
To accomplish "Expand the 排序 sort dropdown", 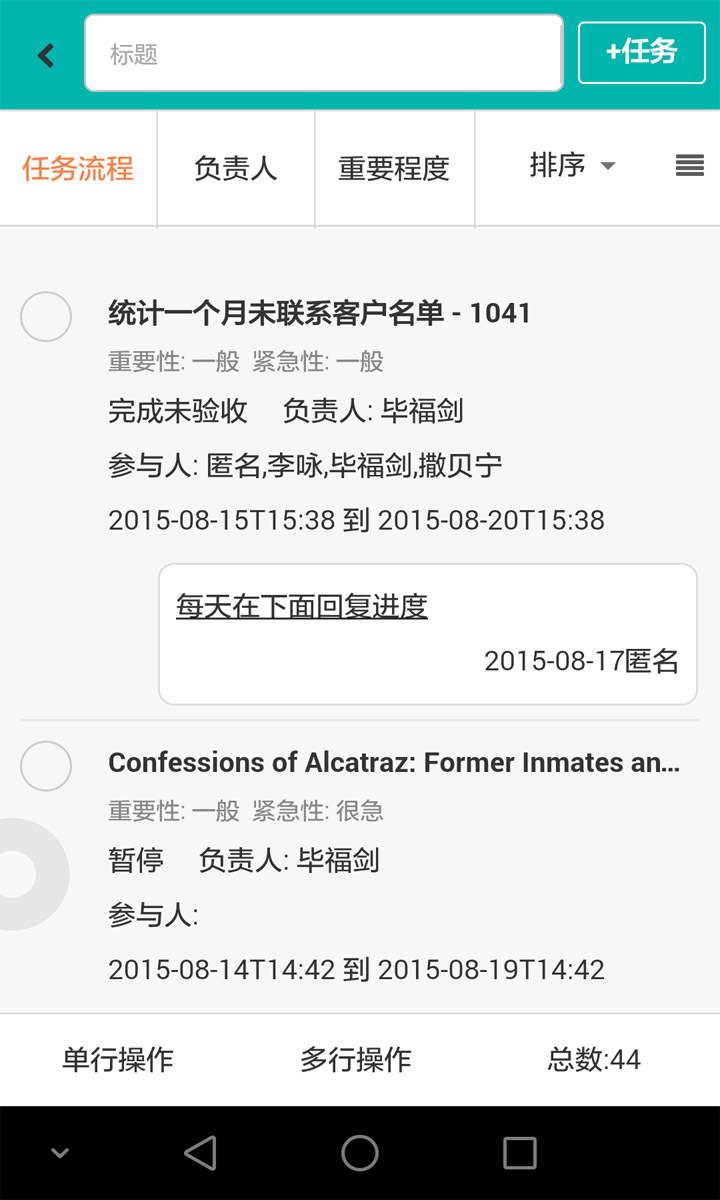I will [x=572, y=166].
